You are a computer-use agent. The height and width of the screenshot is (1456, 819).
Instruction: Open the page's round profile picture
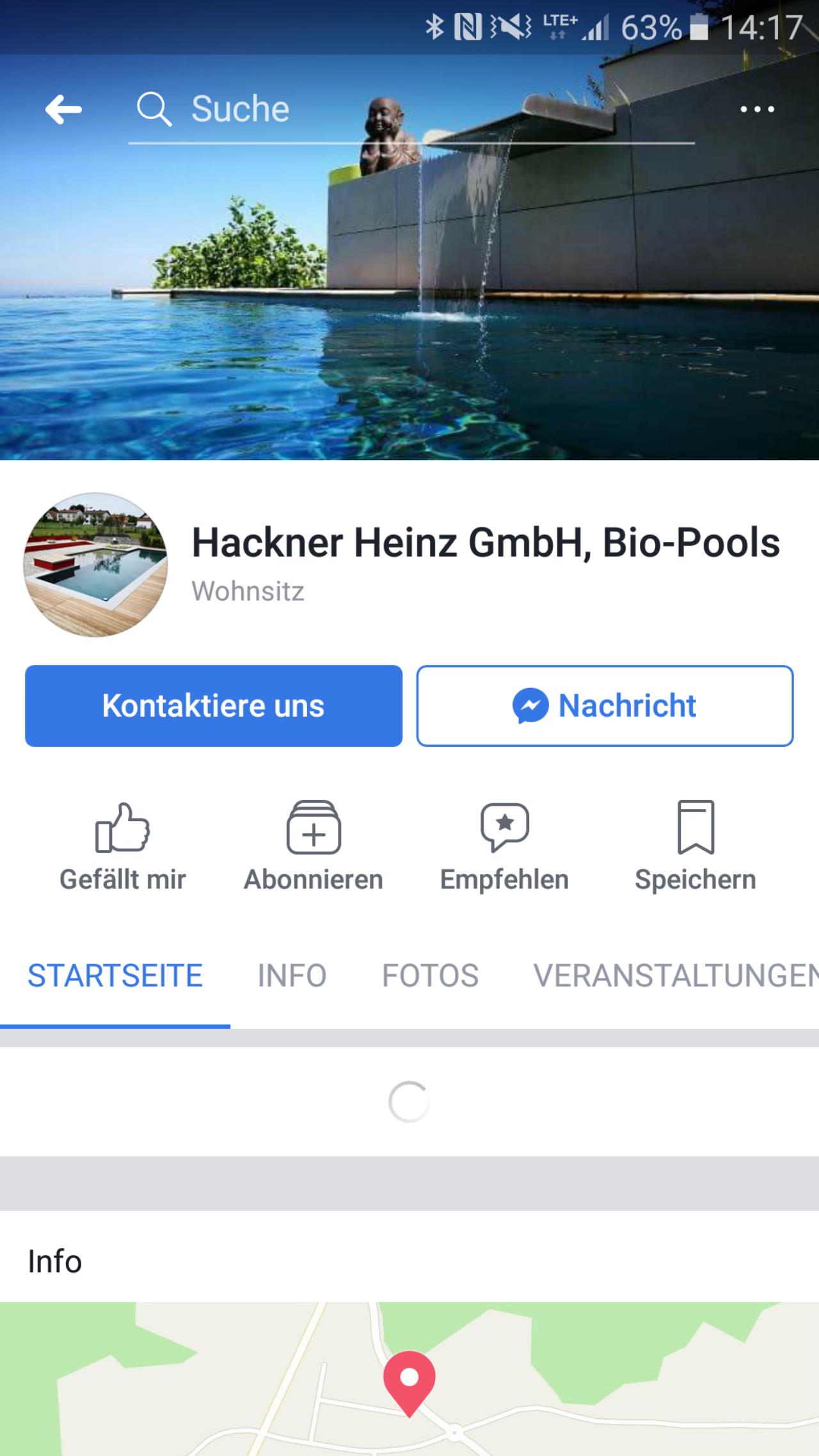(95, 564)
